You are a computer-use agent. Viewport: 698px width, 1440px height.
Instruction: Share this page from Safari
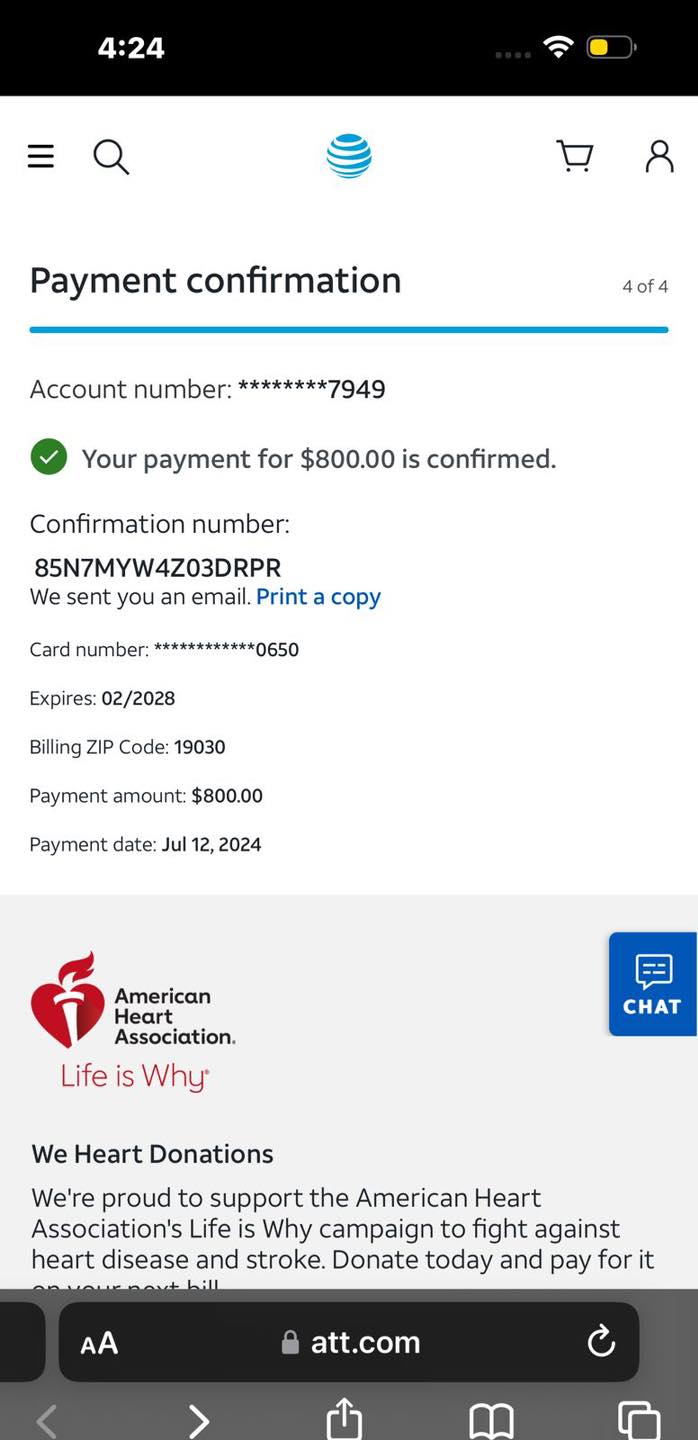[x=344, y=1418]
